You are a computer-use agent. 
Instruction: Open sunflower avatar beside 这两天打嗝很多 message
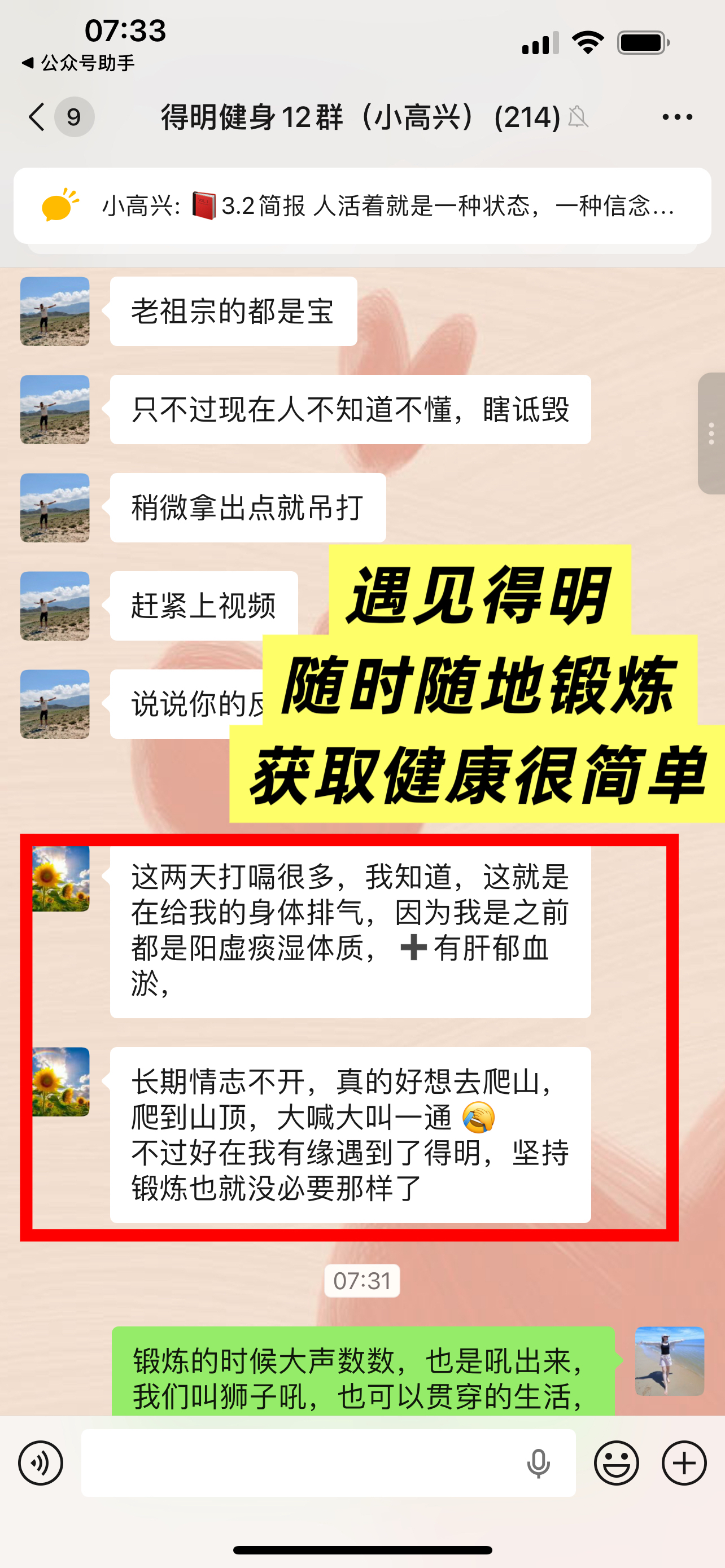(61, 878)
